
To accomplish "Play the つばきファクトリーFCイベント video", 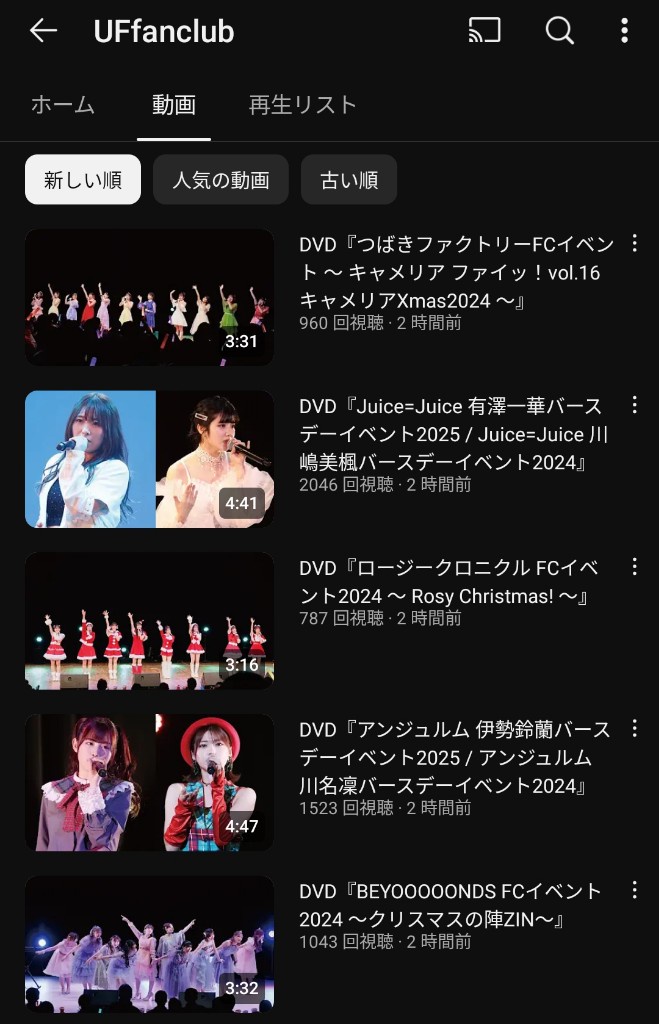I will [149, 297].
